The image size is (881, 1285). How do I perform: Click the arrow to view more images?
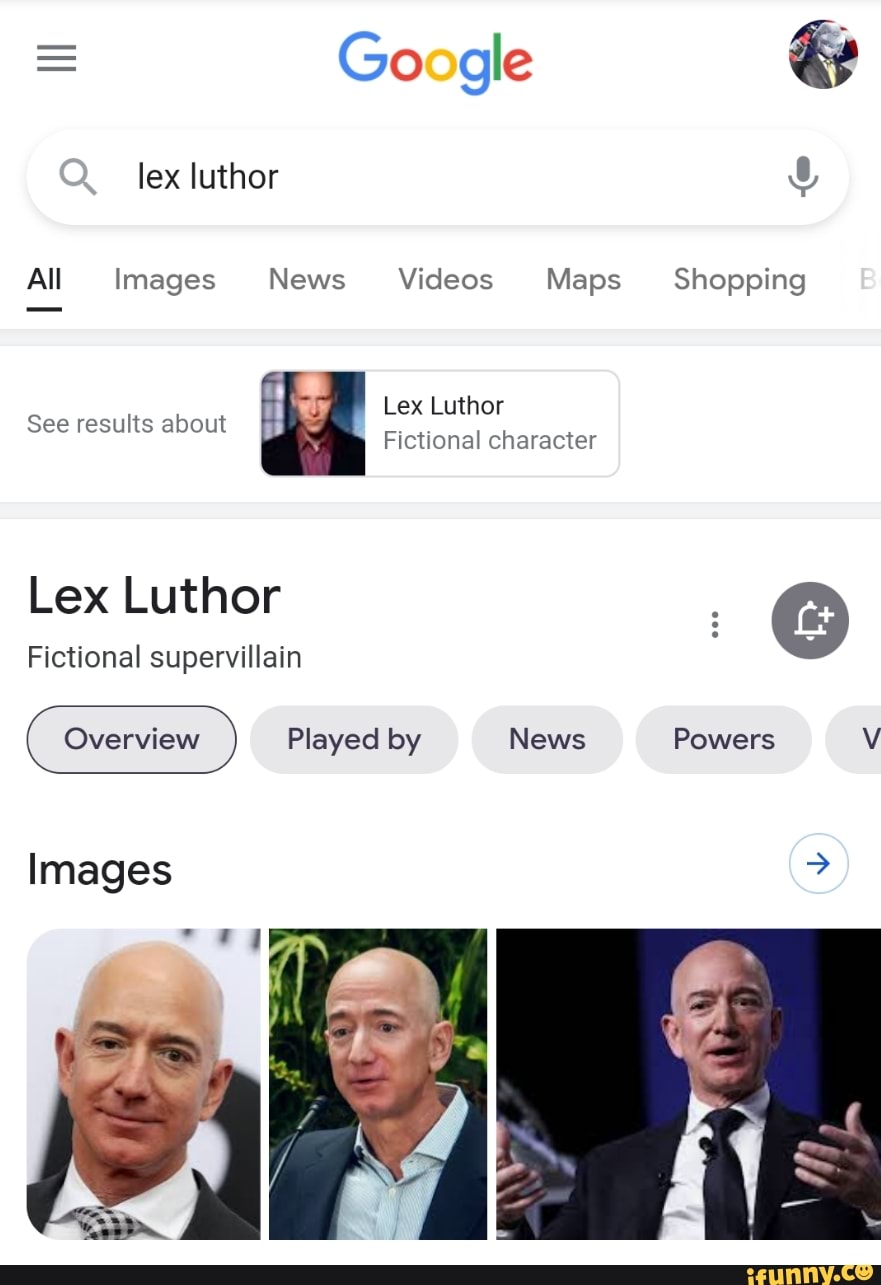tap(818, 863)
